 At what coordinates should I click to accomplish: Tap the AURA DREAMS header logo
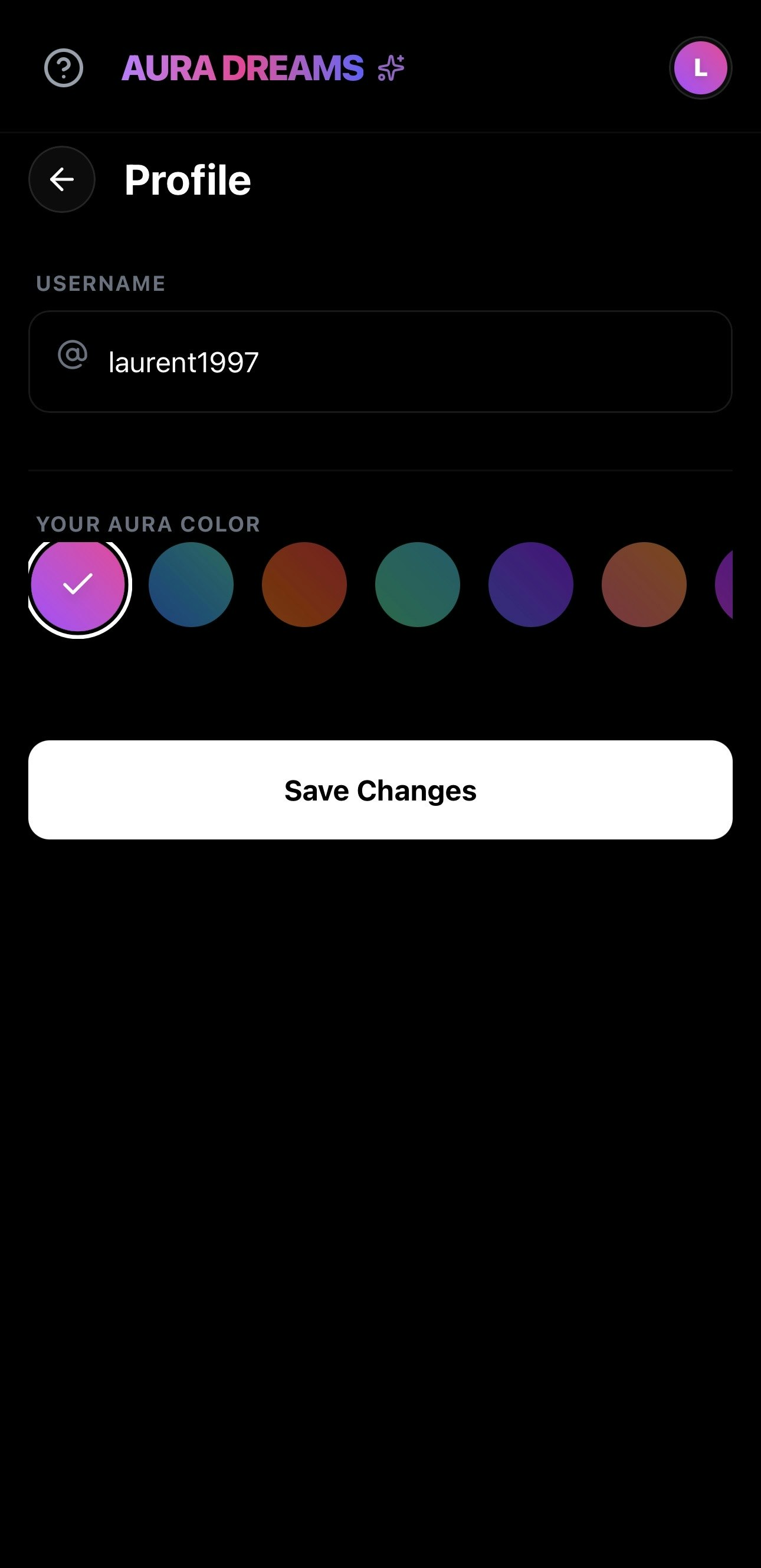(242, 68)
